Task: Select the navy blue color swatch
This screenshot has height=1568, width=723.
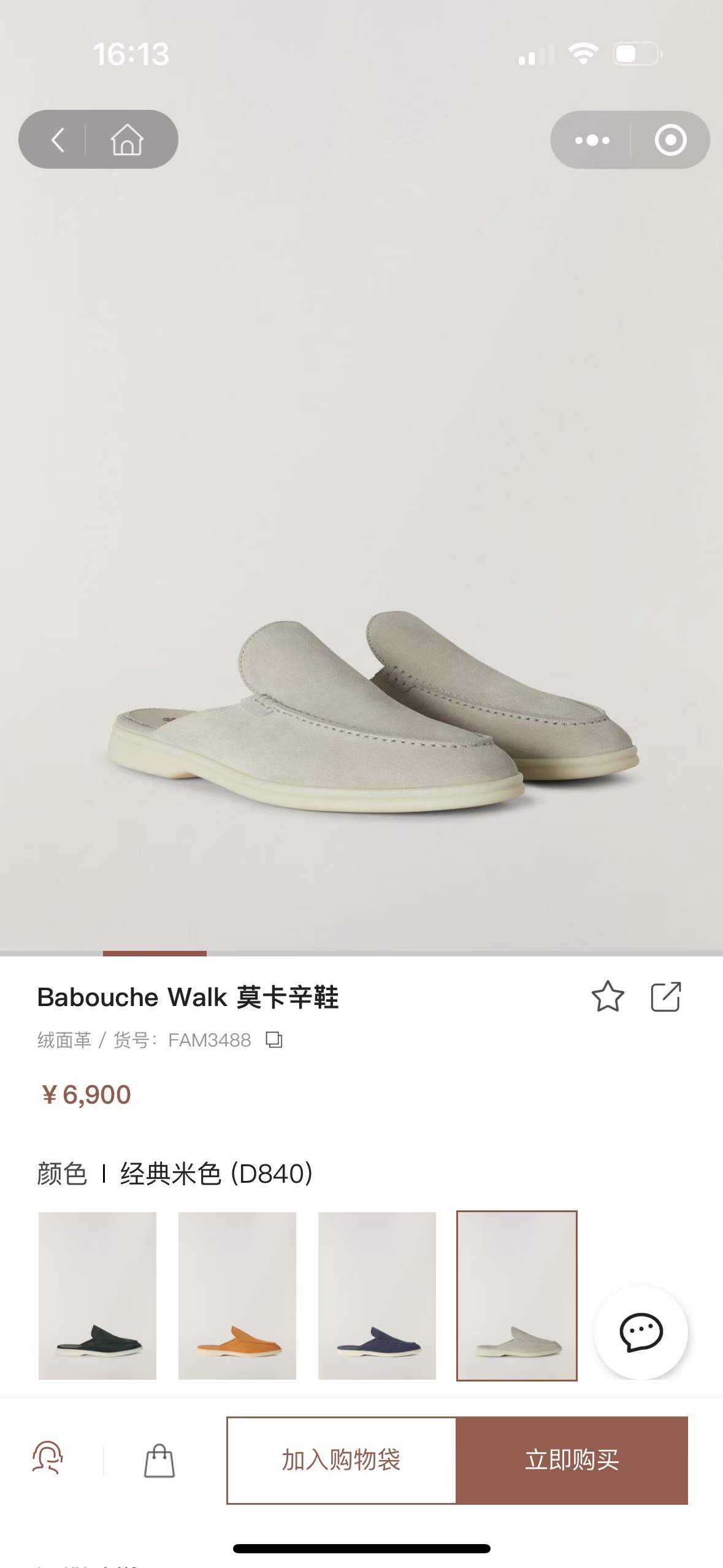Action: 377,1296
